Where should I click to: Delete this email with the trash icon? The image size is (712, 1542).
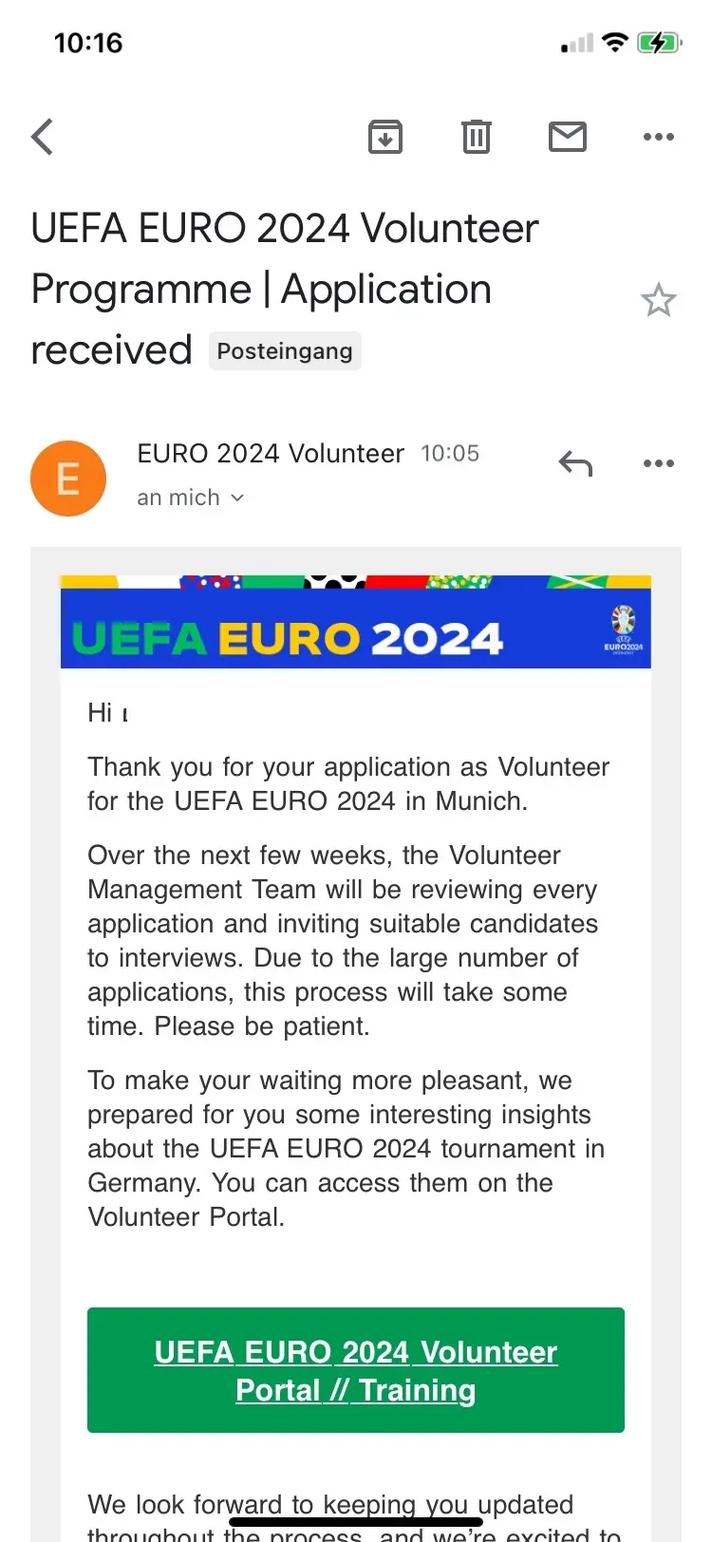tap(476, 137)
